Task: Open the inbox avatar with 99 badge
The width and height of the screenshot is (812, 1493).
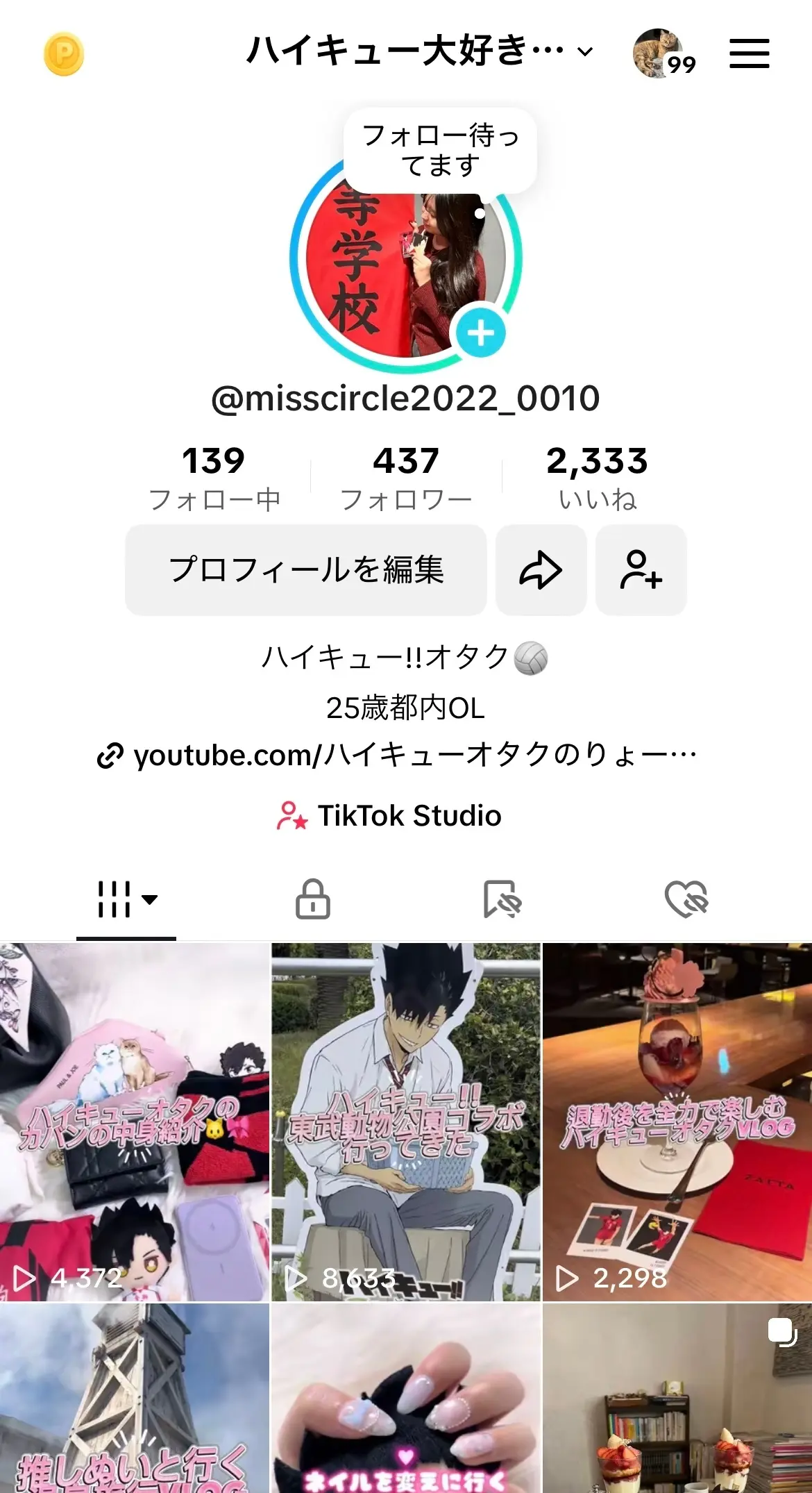Action: [657, 52]
